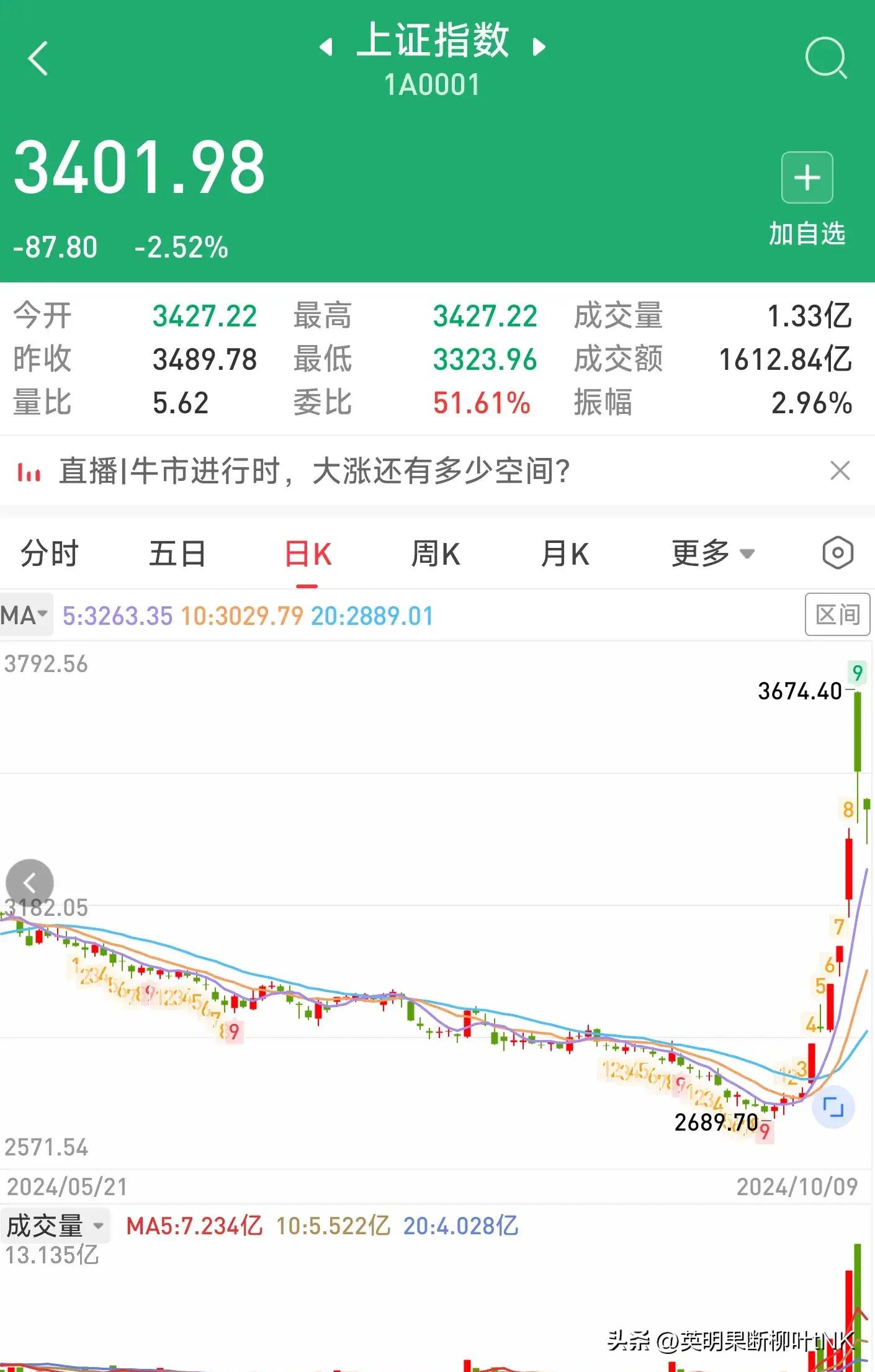Switch to the 五日 chart tab
The height and width of the screenshot is (1372, 875).
(177, 554)
